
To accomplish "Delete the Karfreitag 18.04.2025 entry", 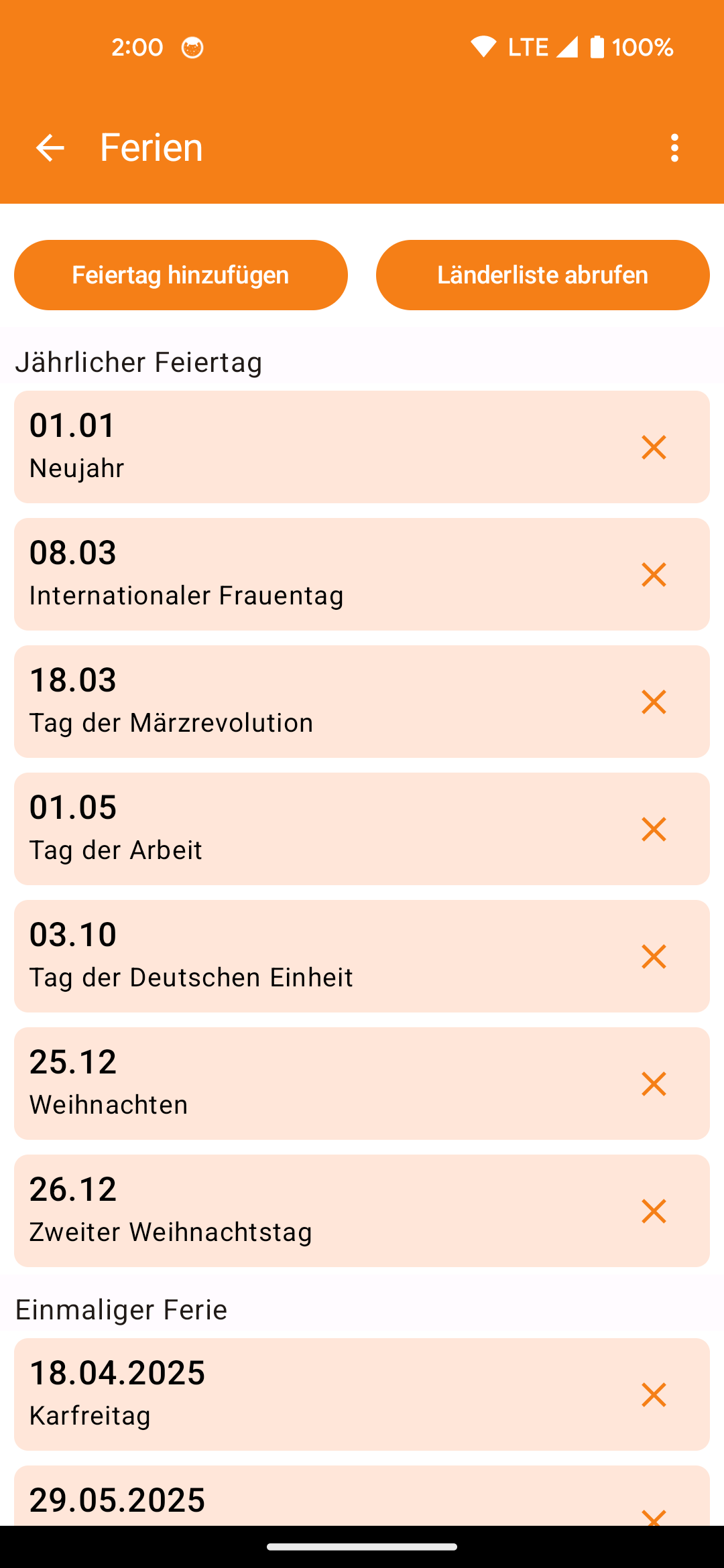I will pos(654,1394).
